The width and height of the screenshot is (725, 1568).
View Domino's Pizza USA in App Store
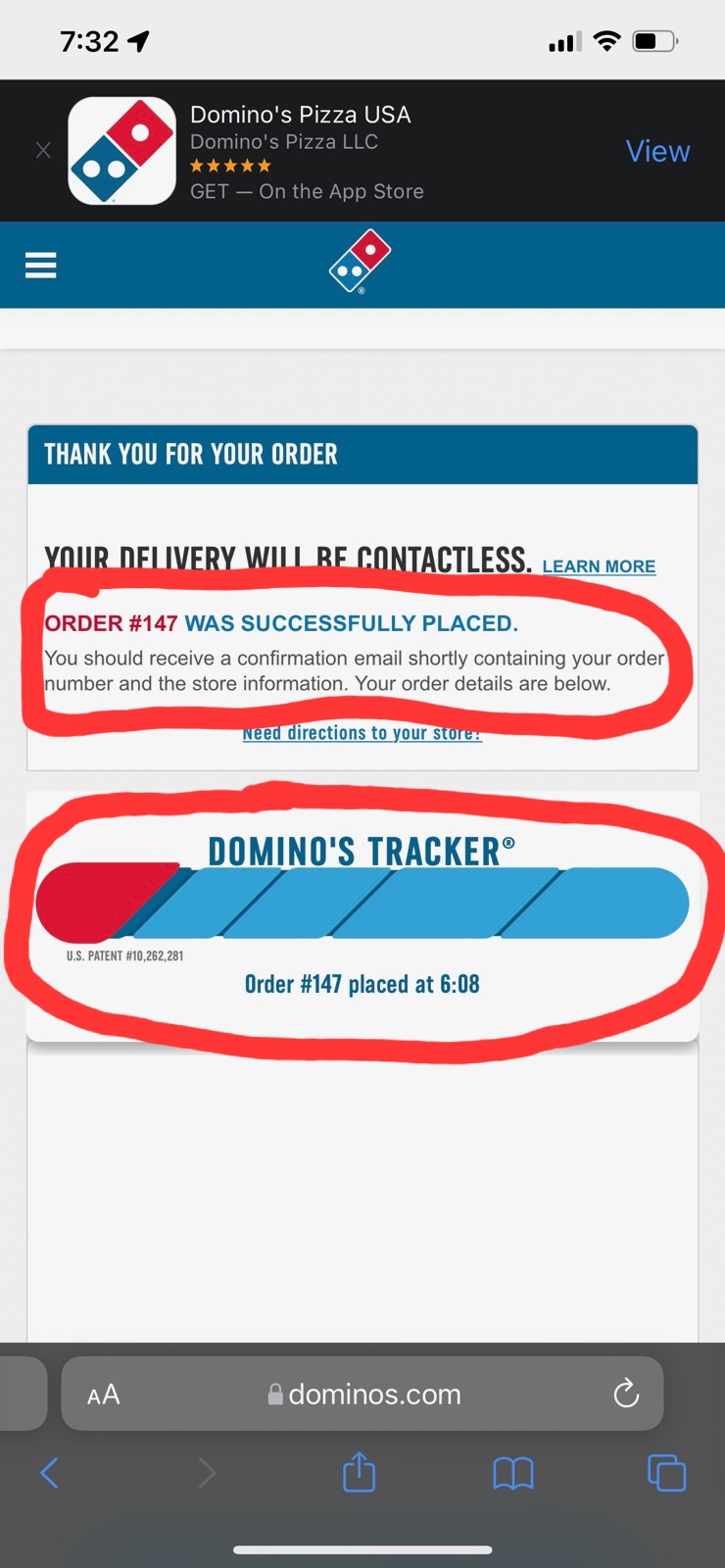point(657,151)
